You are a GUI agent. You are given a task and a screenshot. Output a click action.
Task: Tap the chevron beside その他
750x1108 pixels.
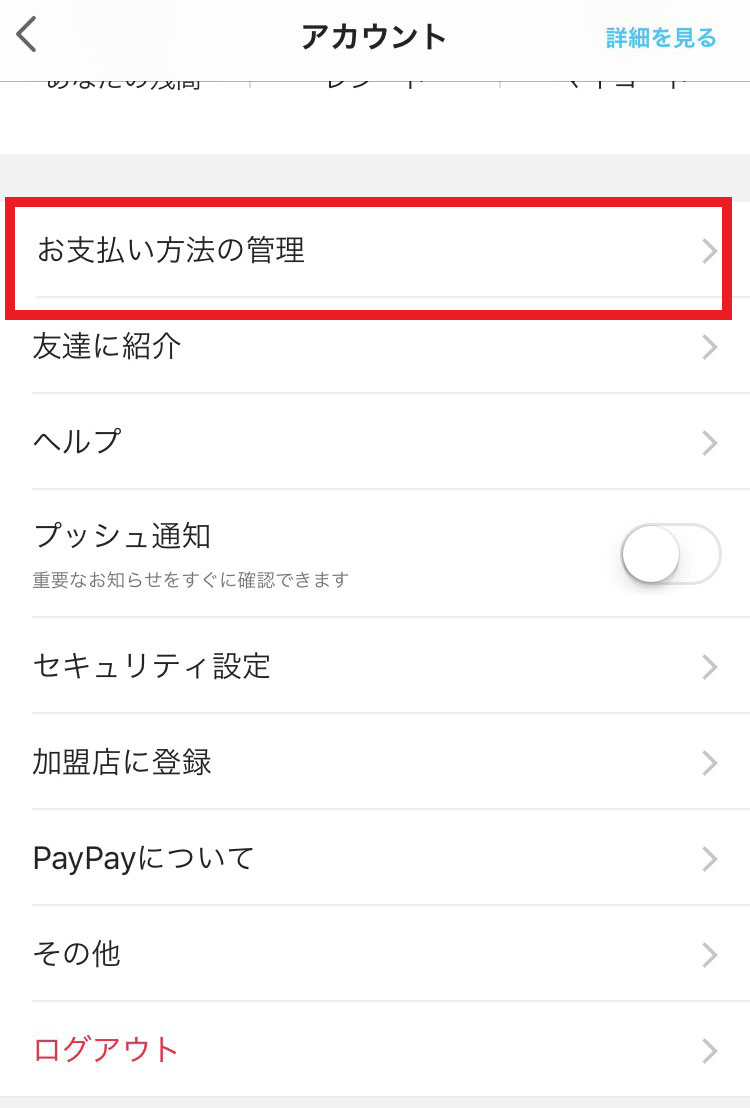pos(710,954)
